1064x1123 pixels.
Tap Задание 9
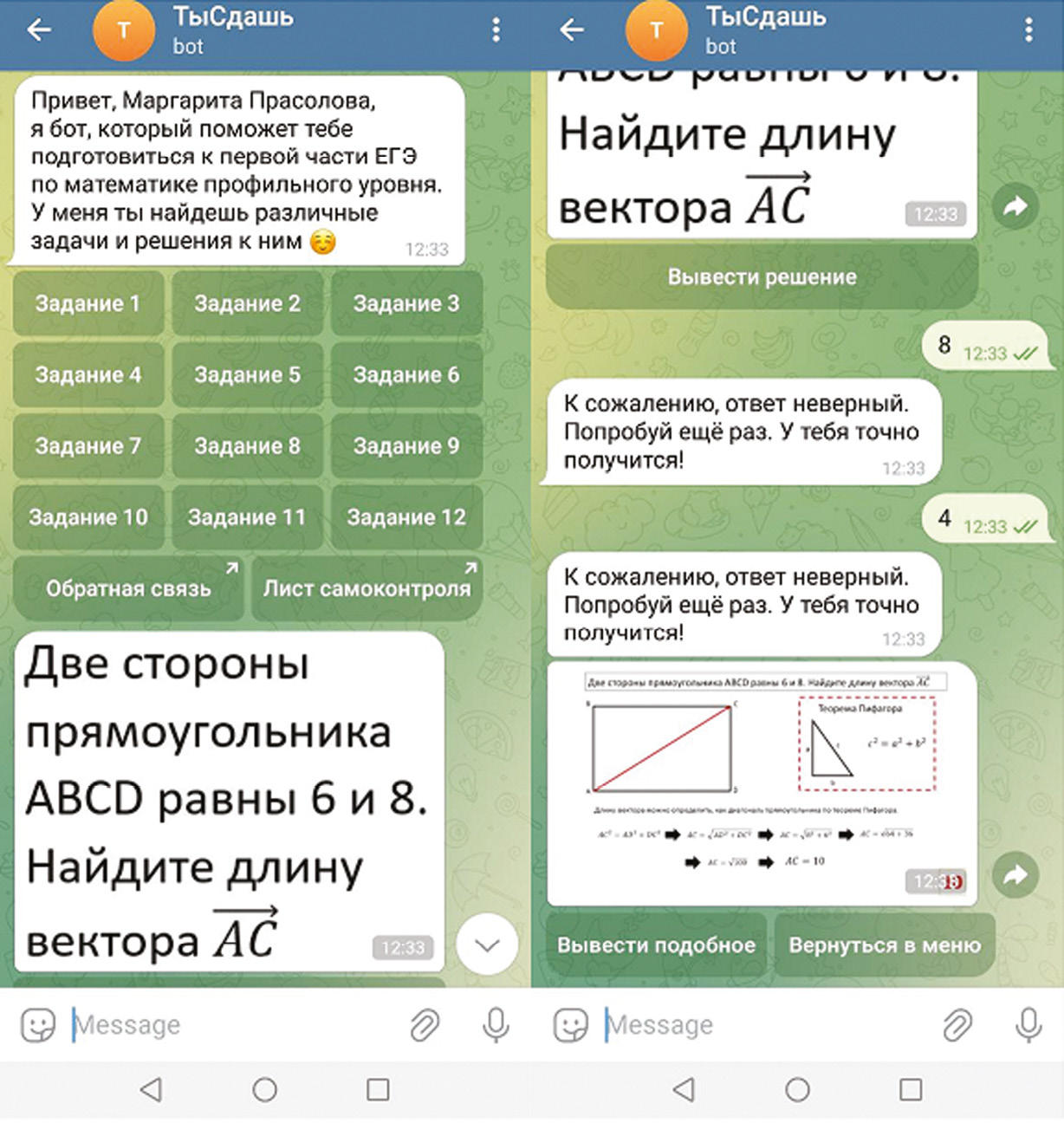(x=405, y=446)
